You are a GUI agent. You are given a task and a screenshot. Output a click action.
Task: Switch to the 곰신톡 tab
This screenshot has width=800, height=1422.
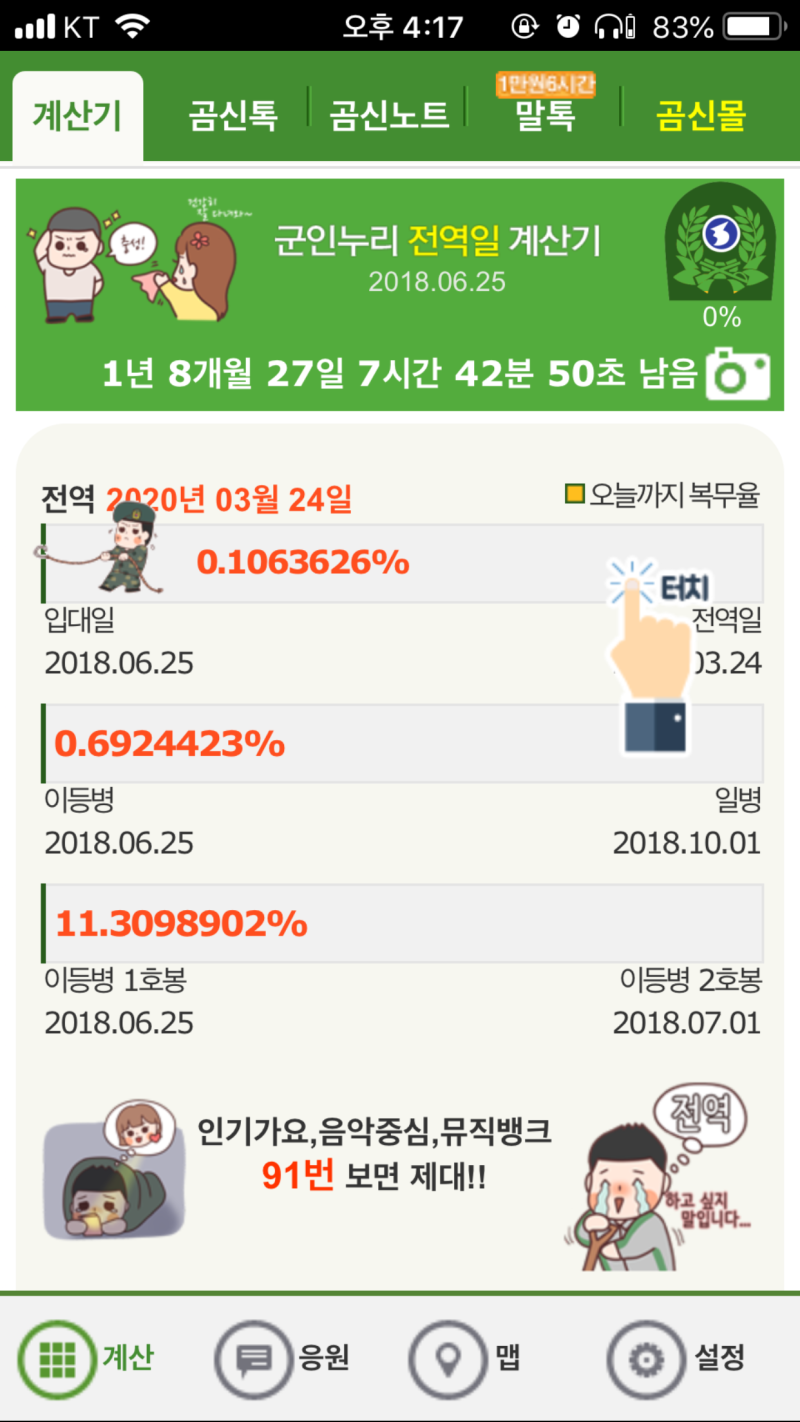(x=232, y=117)
